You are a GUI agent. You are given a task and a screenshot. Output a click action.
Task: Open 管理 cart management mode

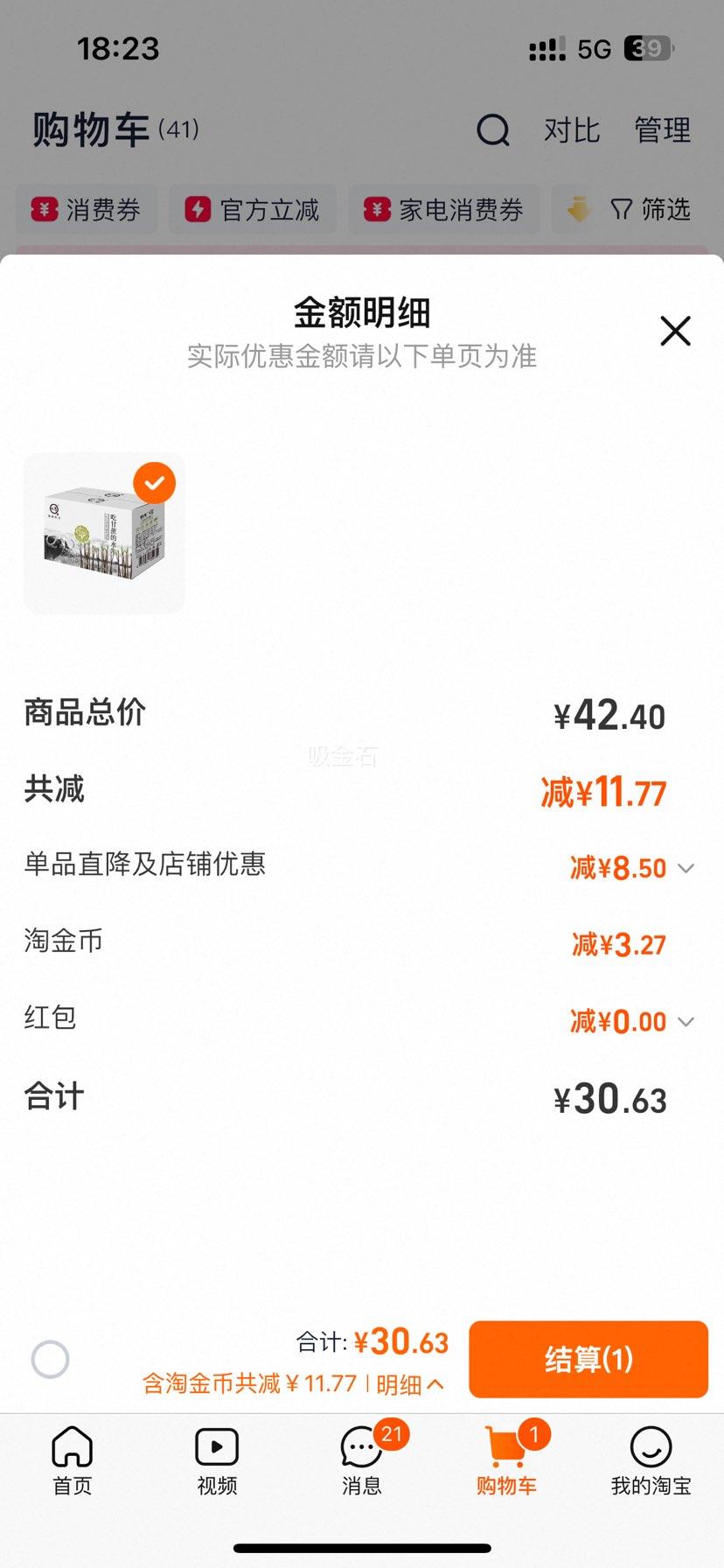pyautogui.click(x=663, y=129)
